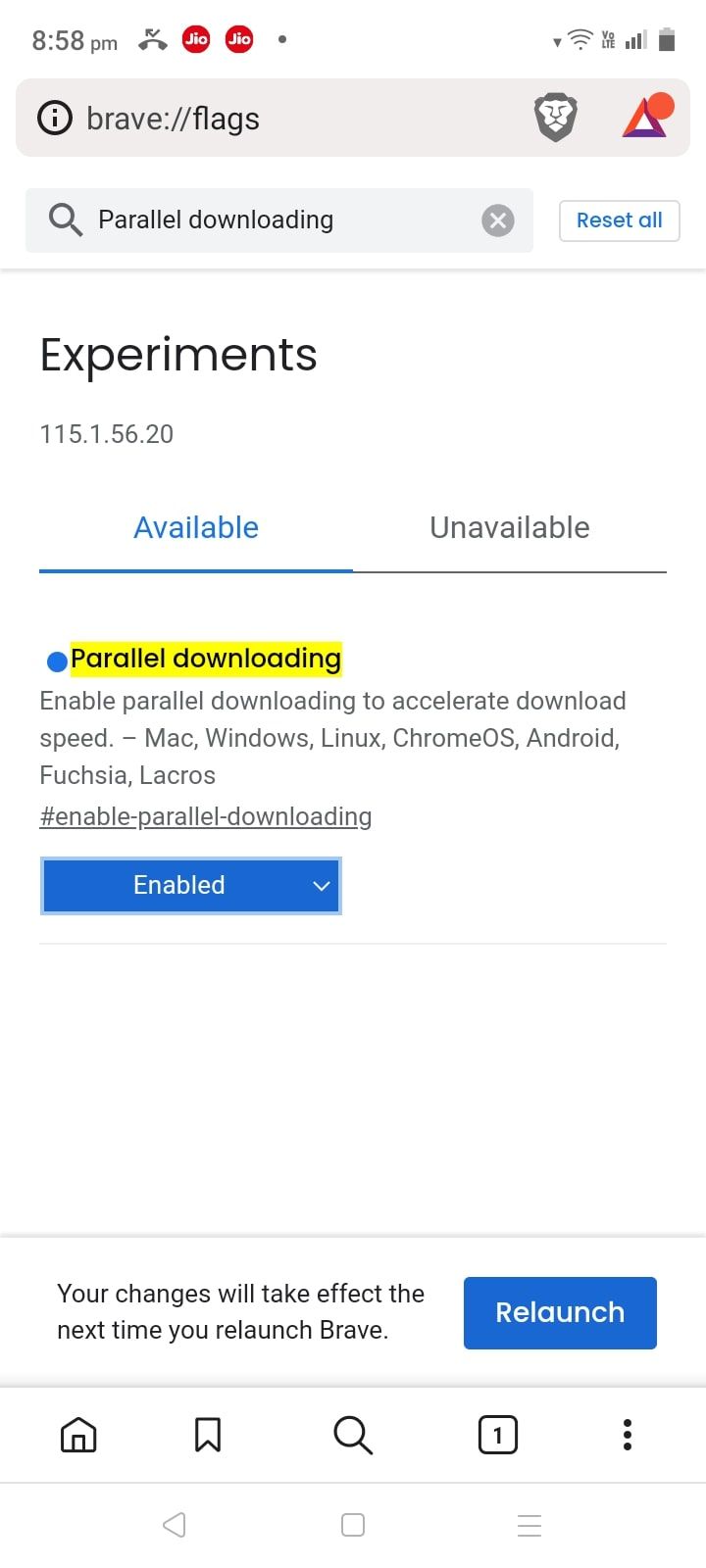Edit the Parallel downloading search field
Image resolution: width=706 pixels, height=1568 pixels.
(275, 220)
